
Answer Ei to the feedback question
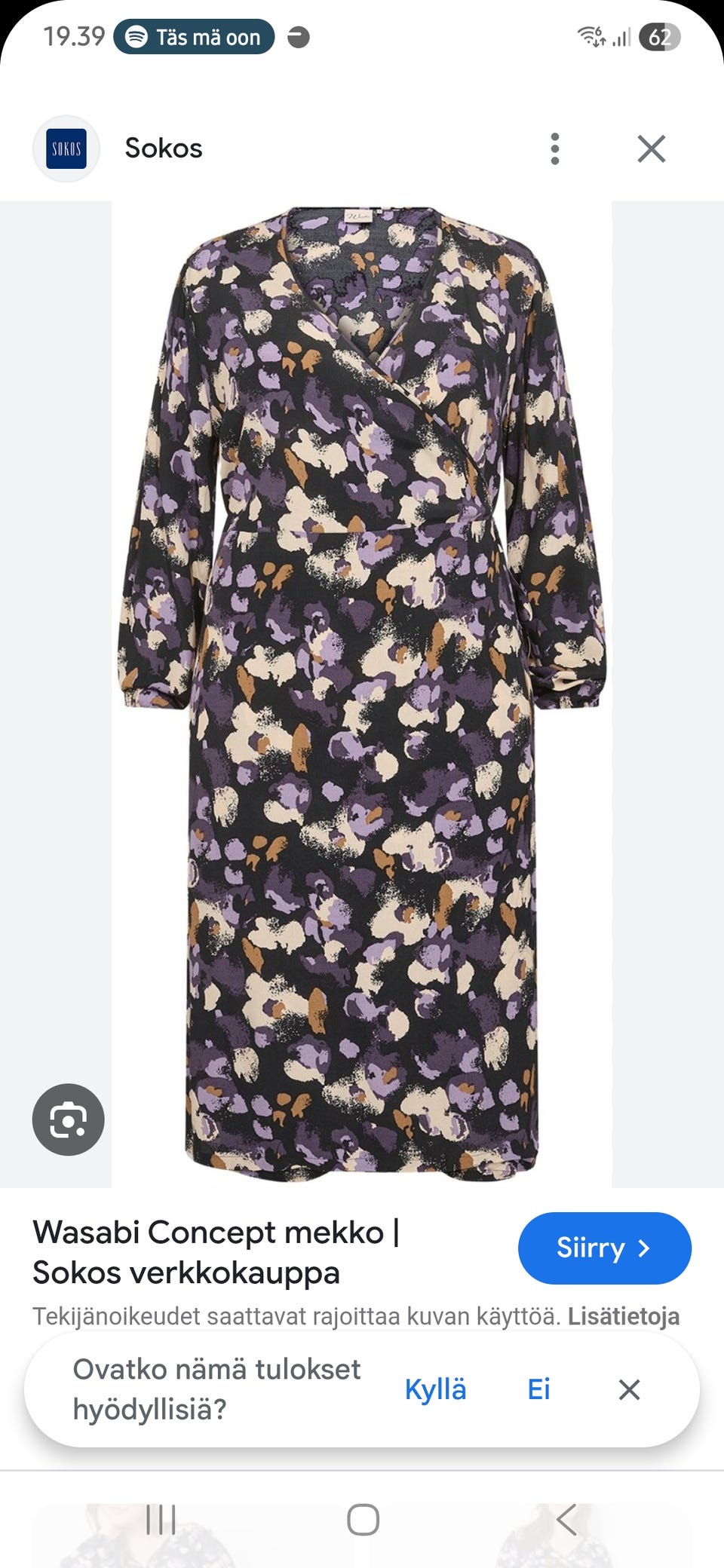538,1389
